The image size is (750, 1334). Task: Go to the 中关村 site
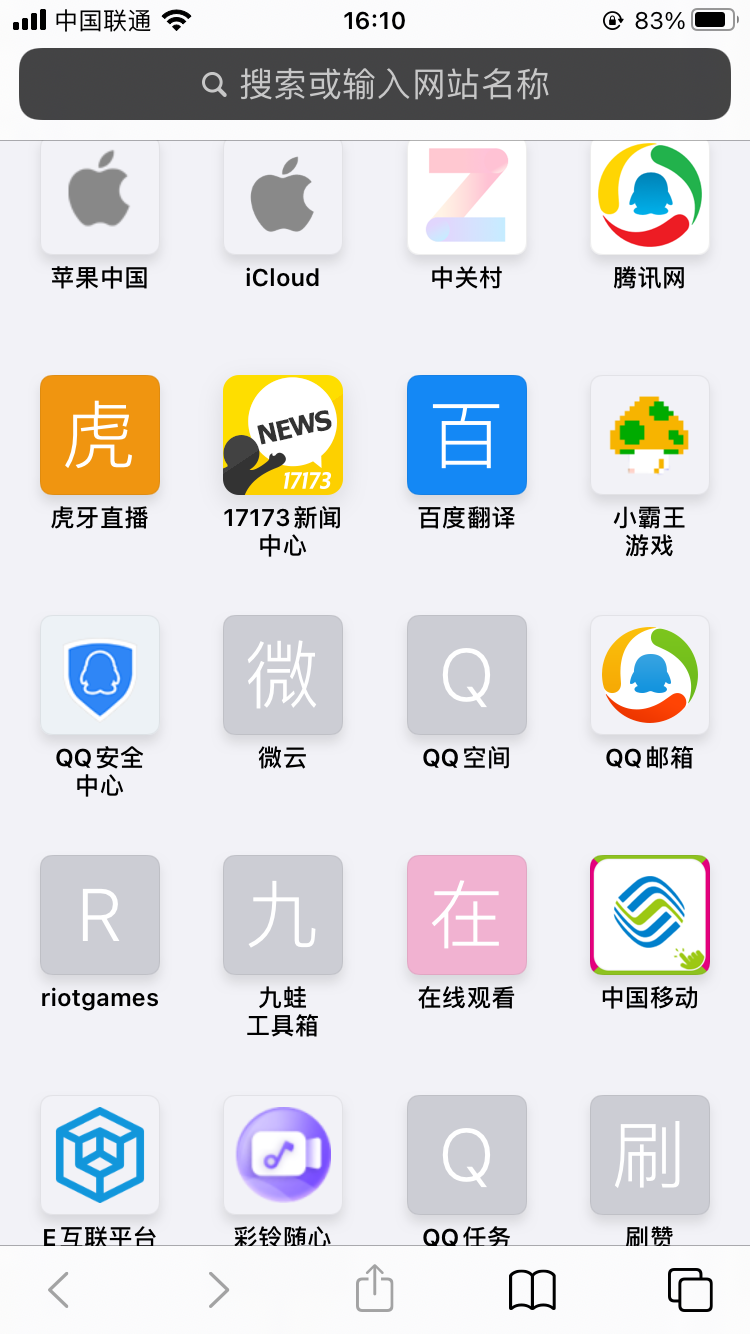click(467, 197)
